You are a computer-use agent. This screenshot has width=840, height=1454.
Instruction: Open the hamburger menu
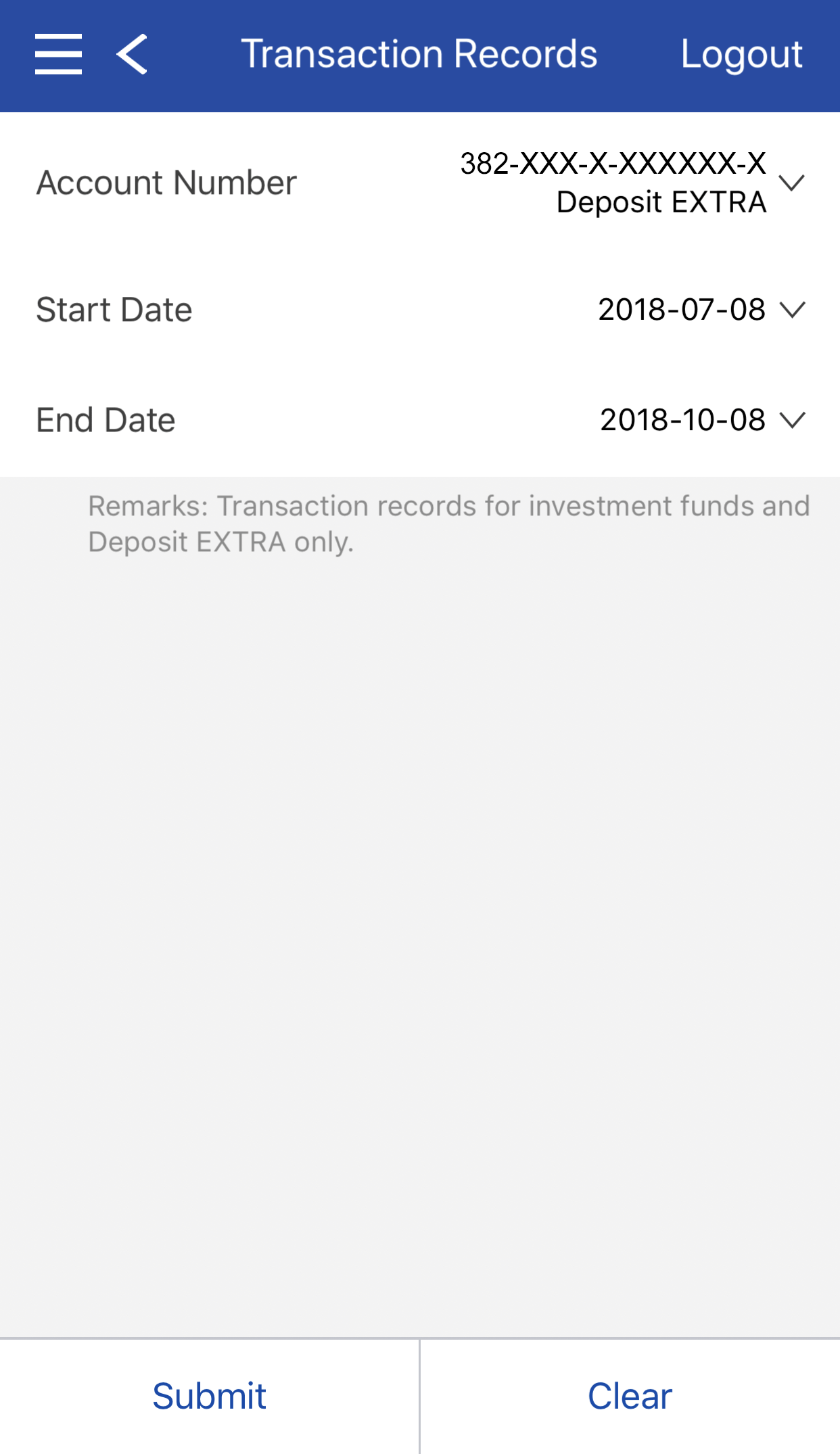59,54
